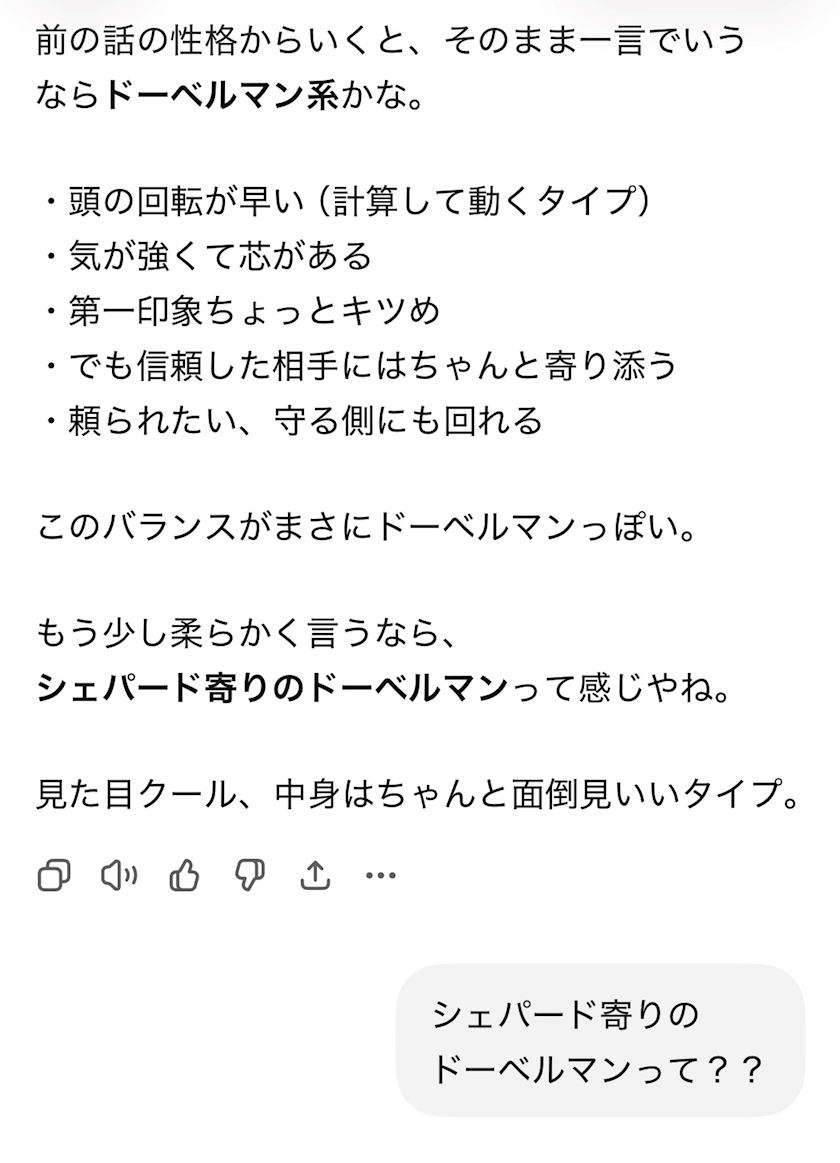Give the response a thumbs down
840x1163 pixels.
250,876
